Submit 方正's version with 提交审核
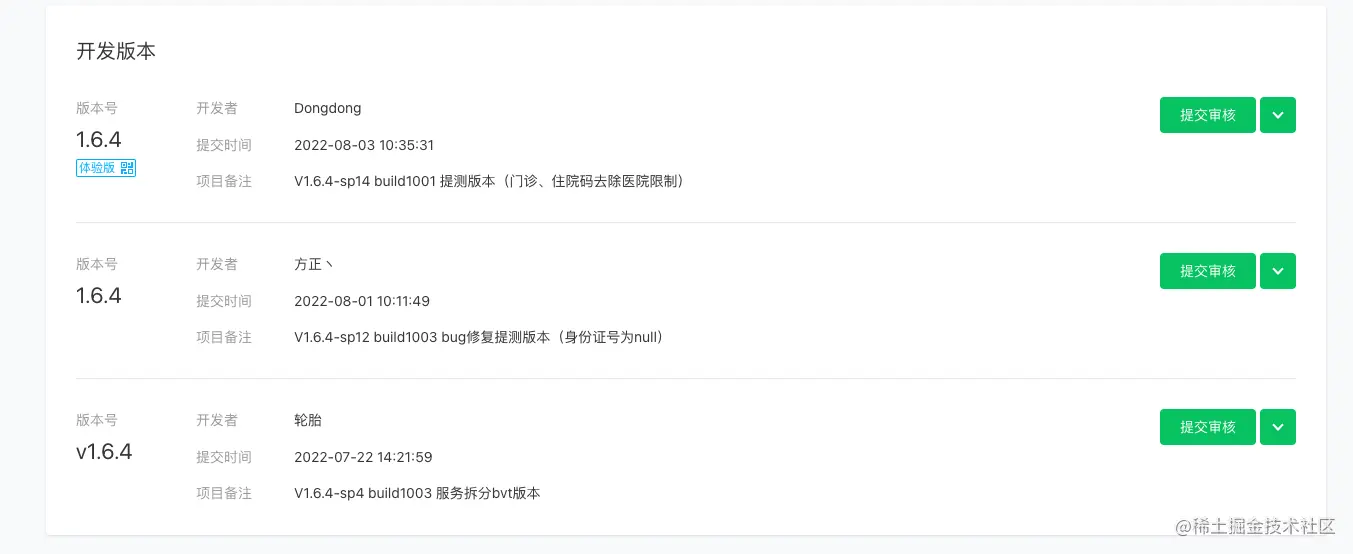This screenshot has width=1353, height=554. tap(1207, 271)
